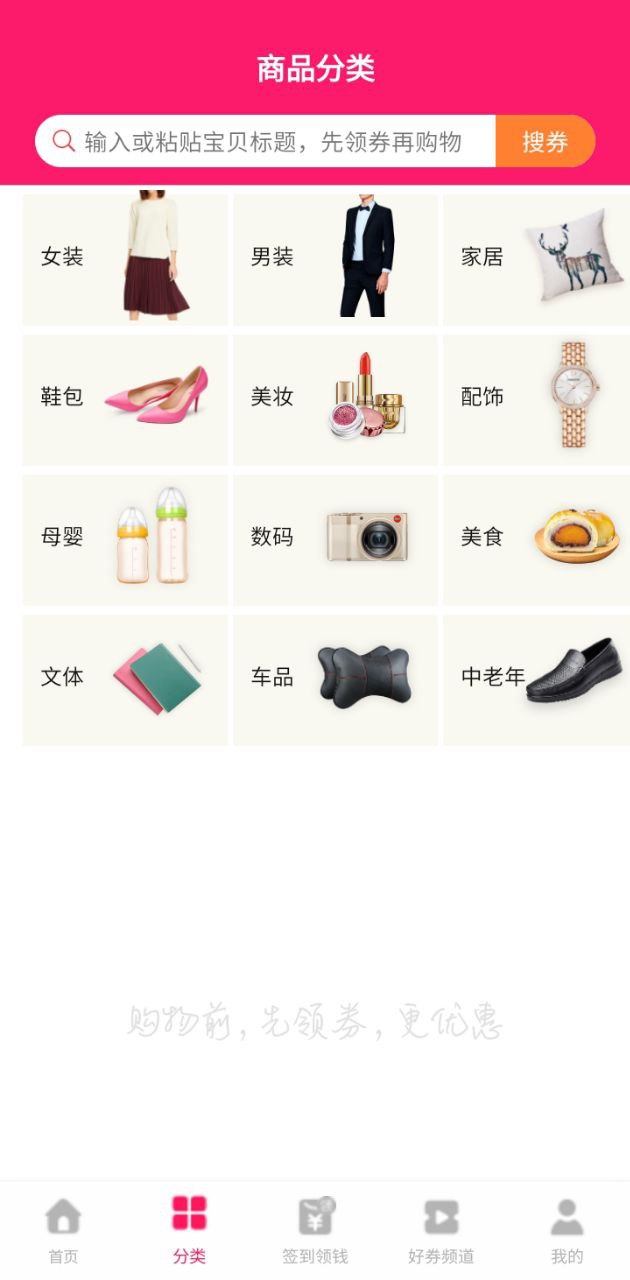Open the 美妆 category
The image size is (630, 1280).
pos(335,398)
